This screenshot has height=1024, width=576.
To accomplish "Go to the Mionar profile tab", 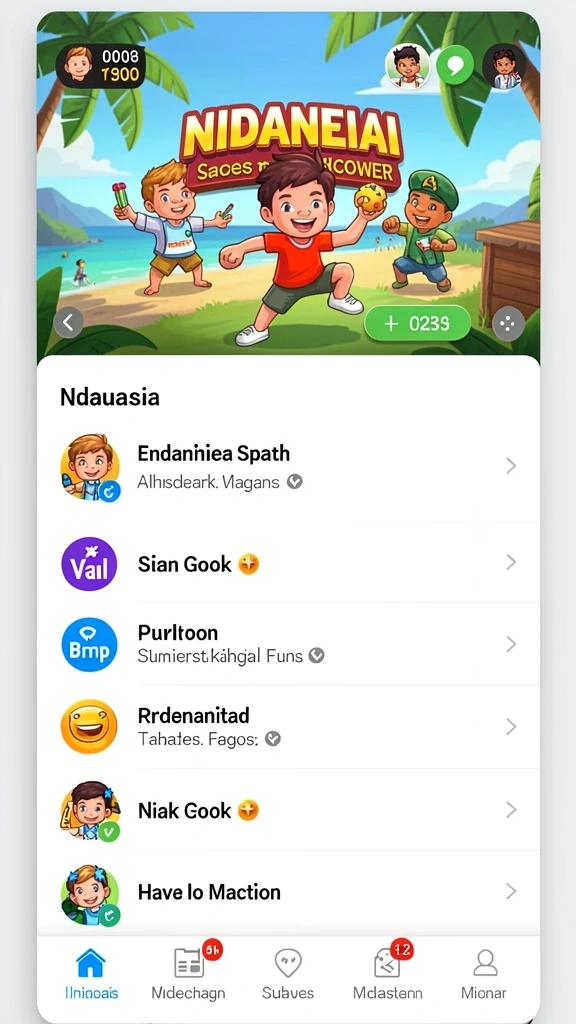I will 484,974.
